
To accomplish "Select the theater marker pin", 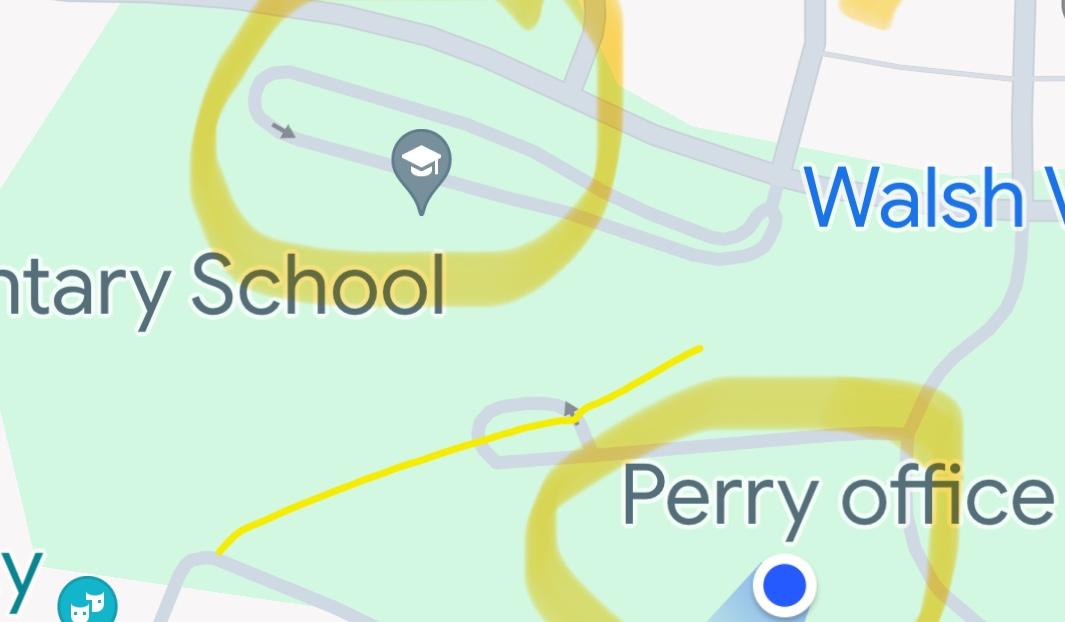I will [x=87, y=603].
